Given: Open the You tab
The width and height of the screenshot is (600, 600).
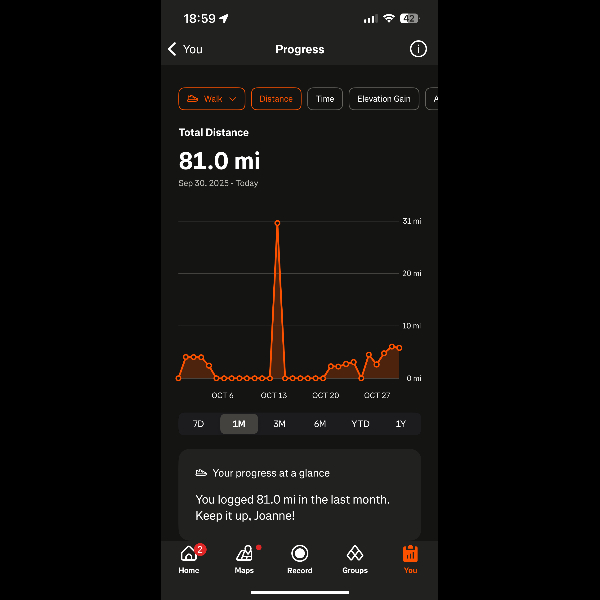Looking at the screenshot, I should [x=410, y=559].
